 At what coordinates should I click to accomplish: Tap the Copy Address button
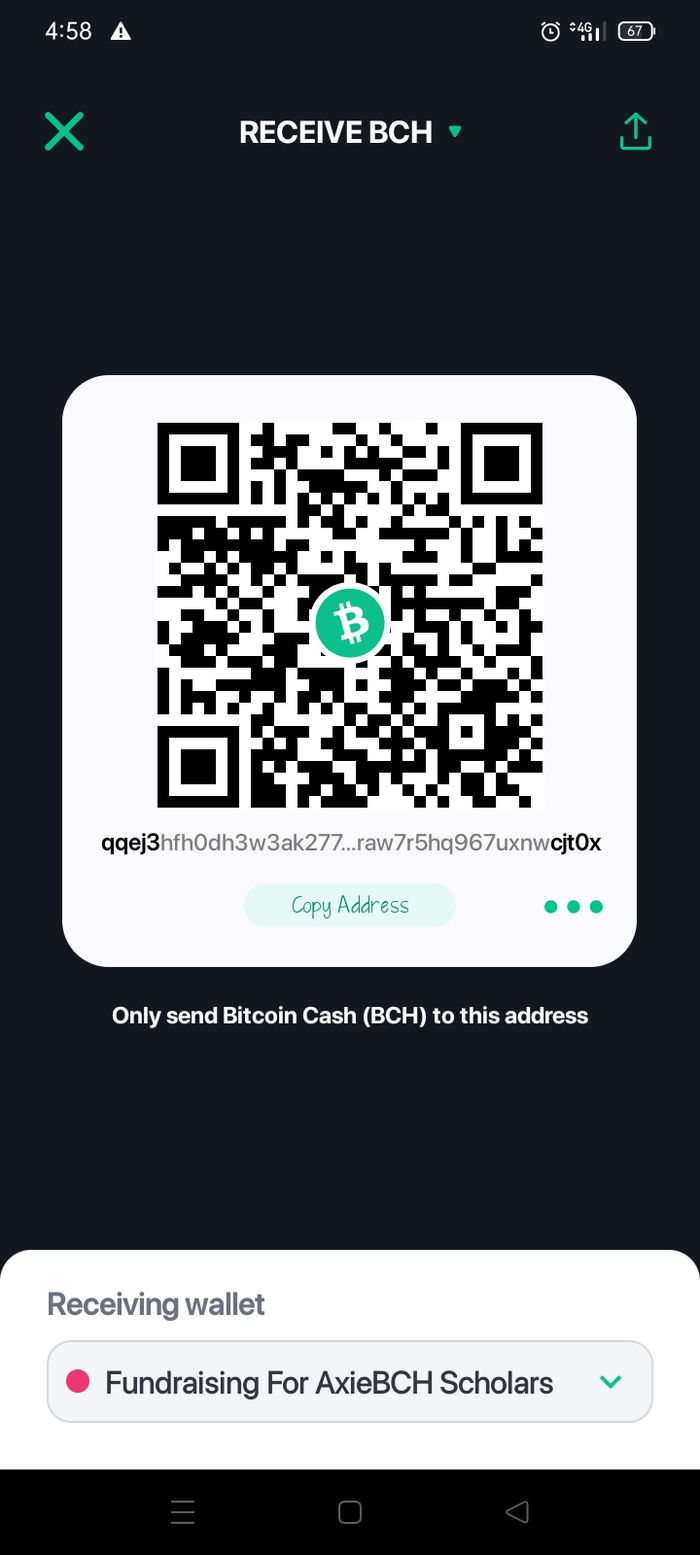coord(350,905)
